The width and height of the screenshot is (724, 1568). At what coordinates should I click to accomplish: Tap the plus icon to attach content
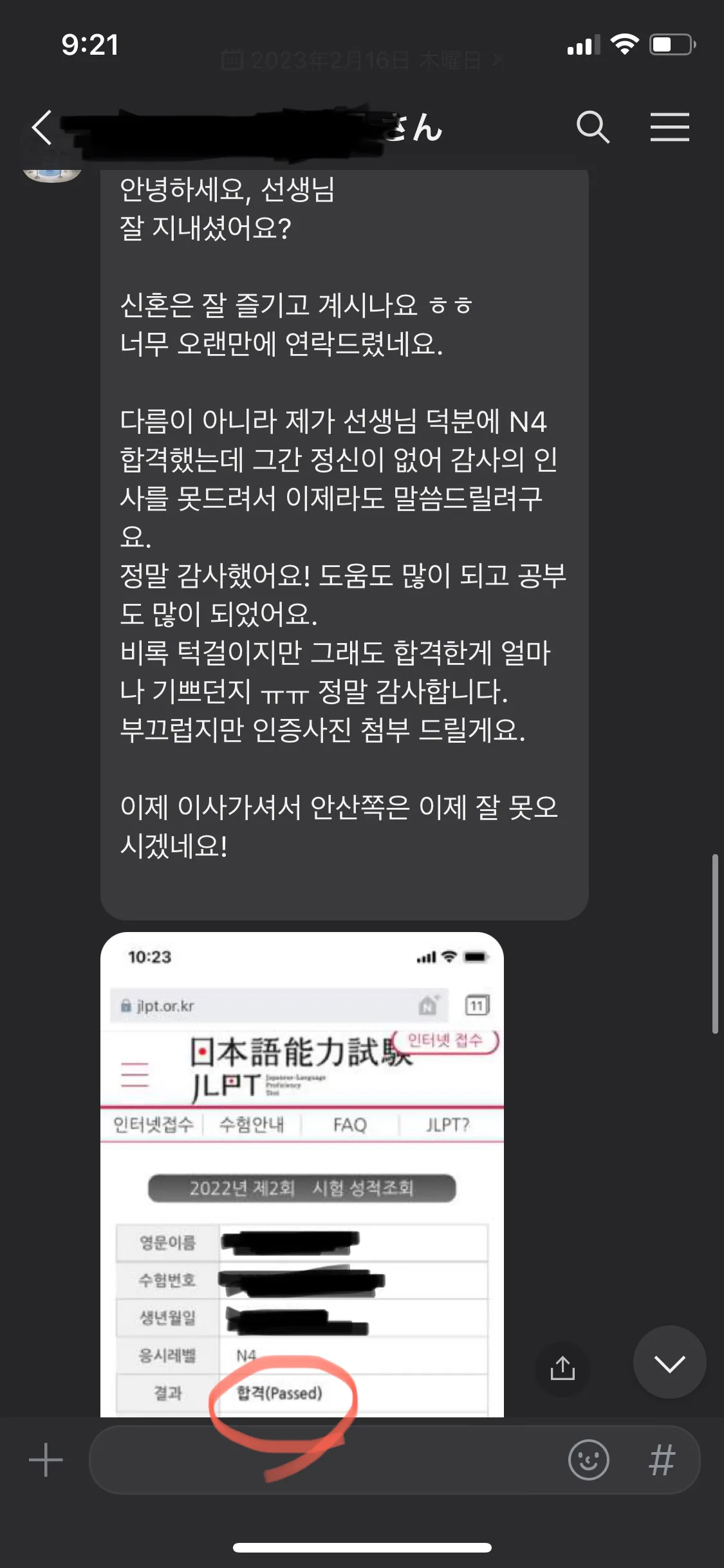(46, 1461)
